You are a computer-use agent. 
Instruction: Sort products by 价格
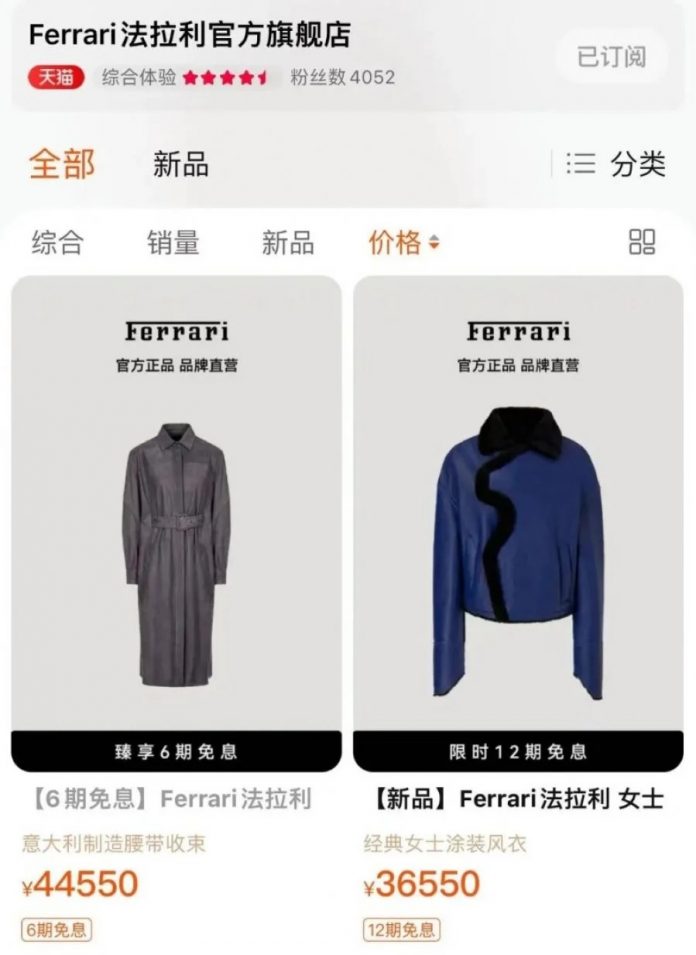click(x=403, y=242)
